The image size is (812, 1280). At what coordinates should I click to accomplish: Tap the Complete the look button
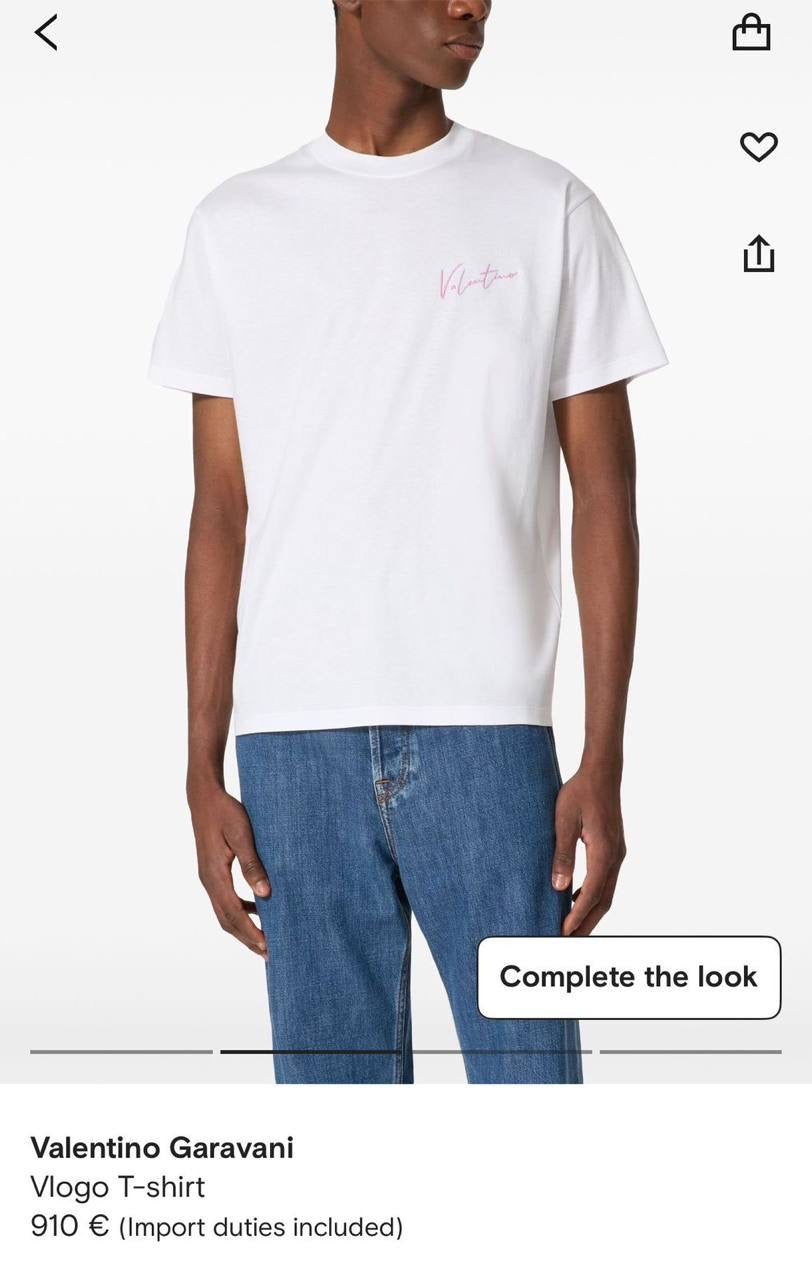[628, 977]
